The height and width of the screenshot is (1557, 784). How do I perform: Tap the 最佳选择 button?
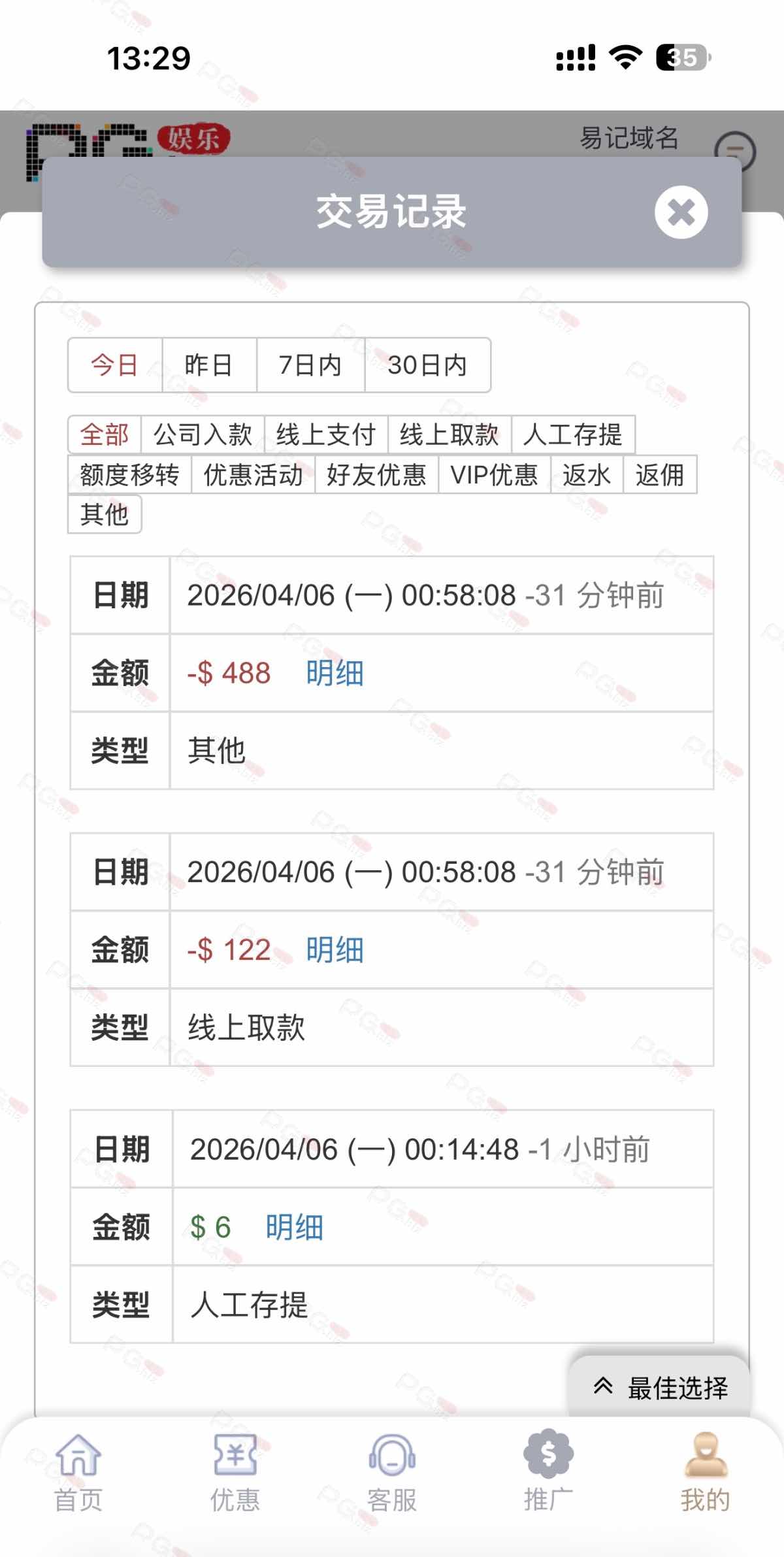[x=660, y=1388]
